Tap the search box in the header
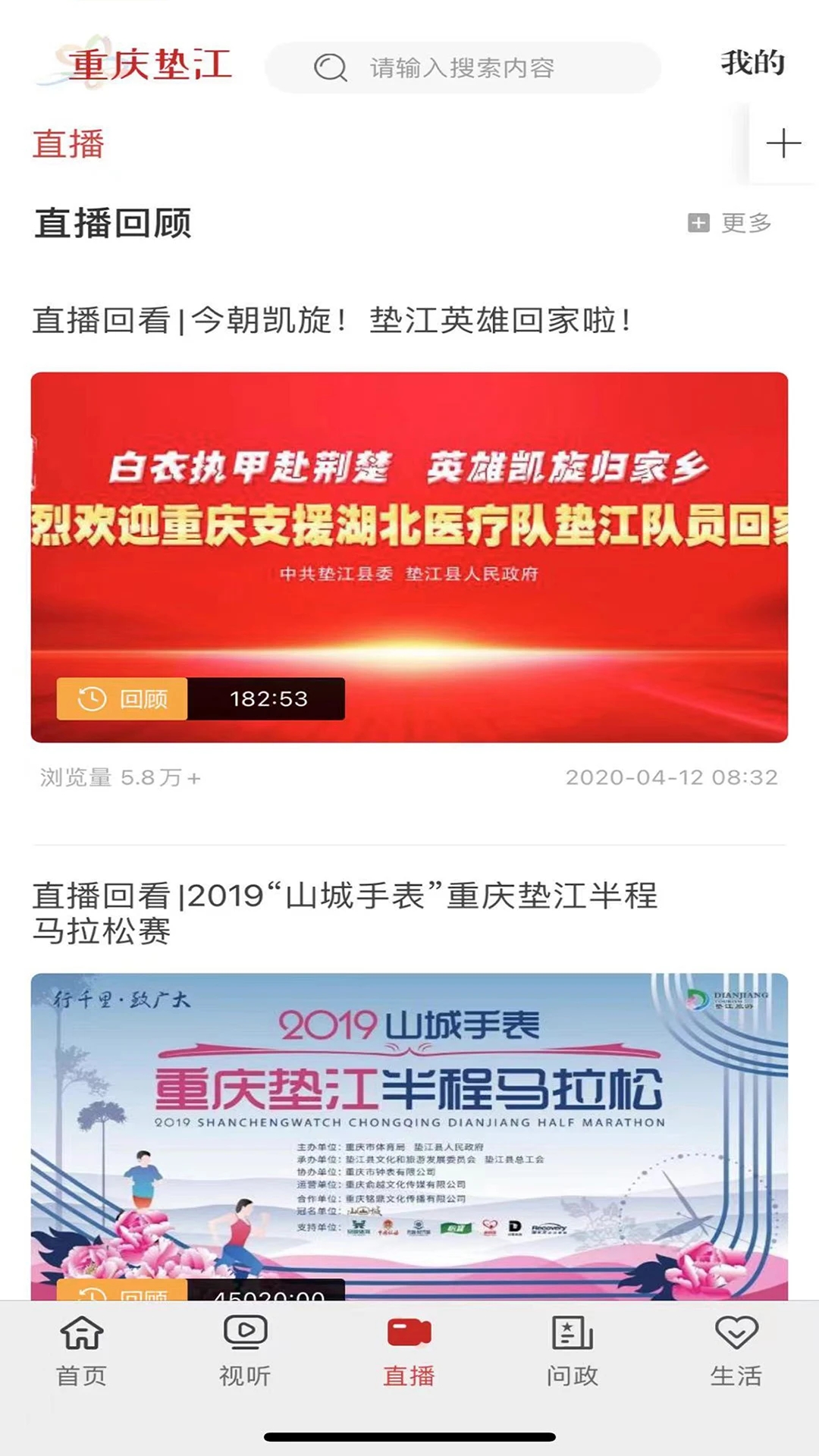819x1456 pixels. tap(463, 68)
